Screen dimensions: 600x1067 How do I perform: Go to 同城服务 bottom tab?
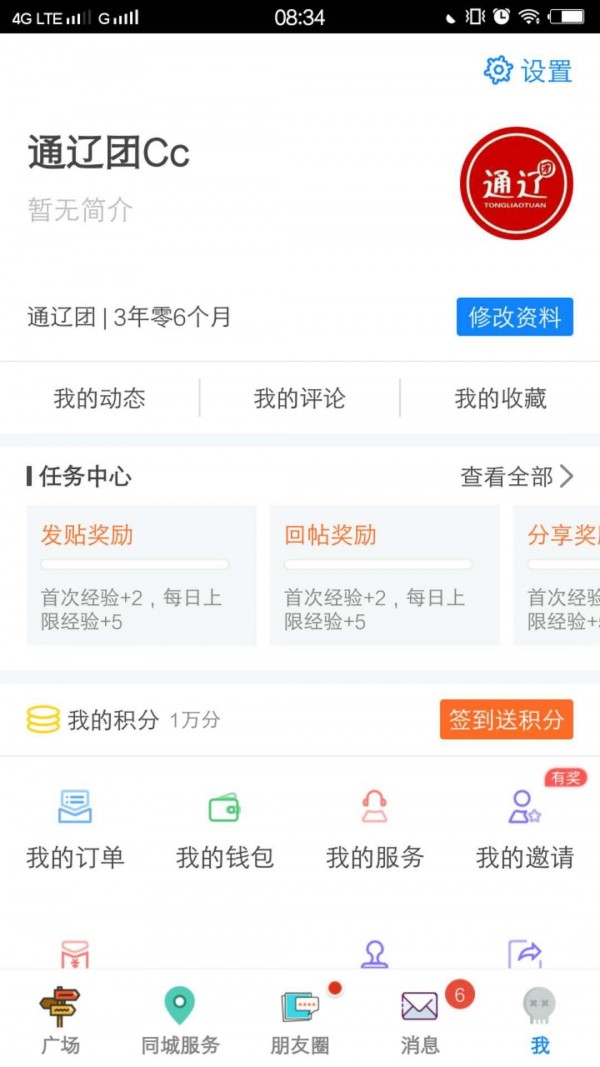click(180, 1020)
